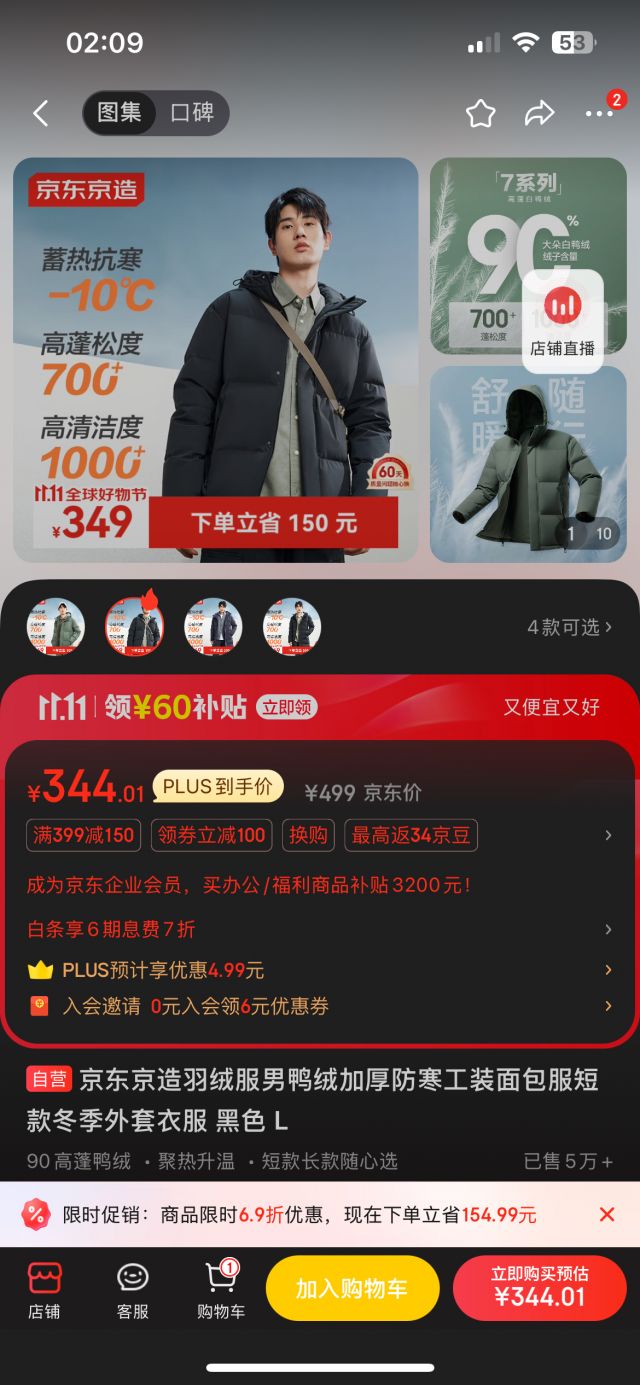Open the 购物车 shopping cart
The width and height of the screenshot is (640, 1385).
point(220,1290)
